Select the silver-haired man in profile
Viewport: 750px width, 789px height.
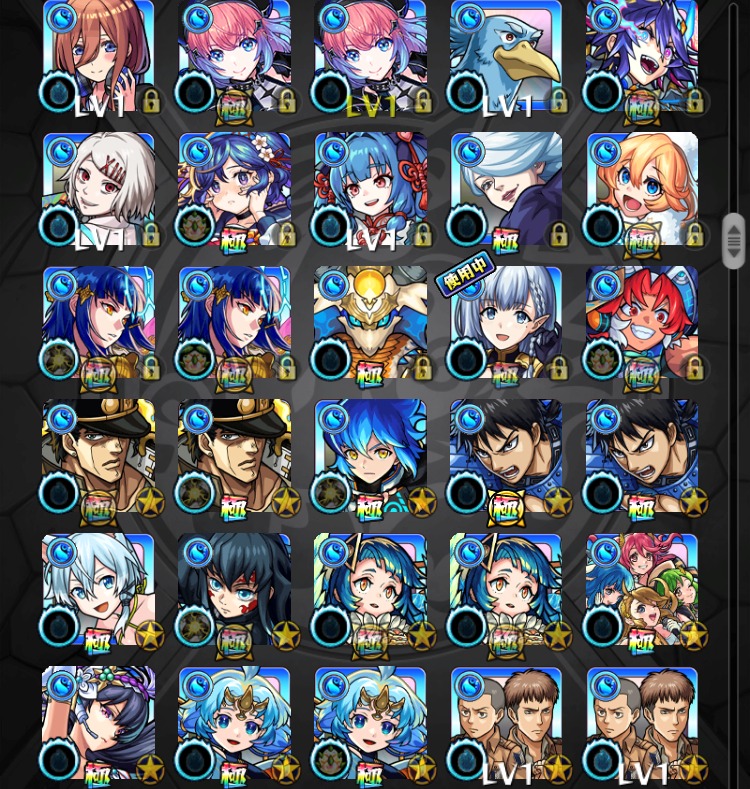click(506, 189)
